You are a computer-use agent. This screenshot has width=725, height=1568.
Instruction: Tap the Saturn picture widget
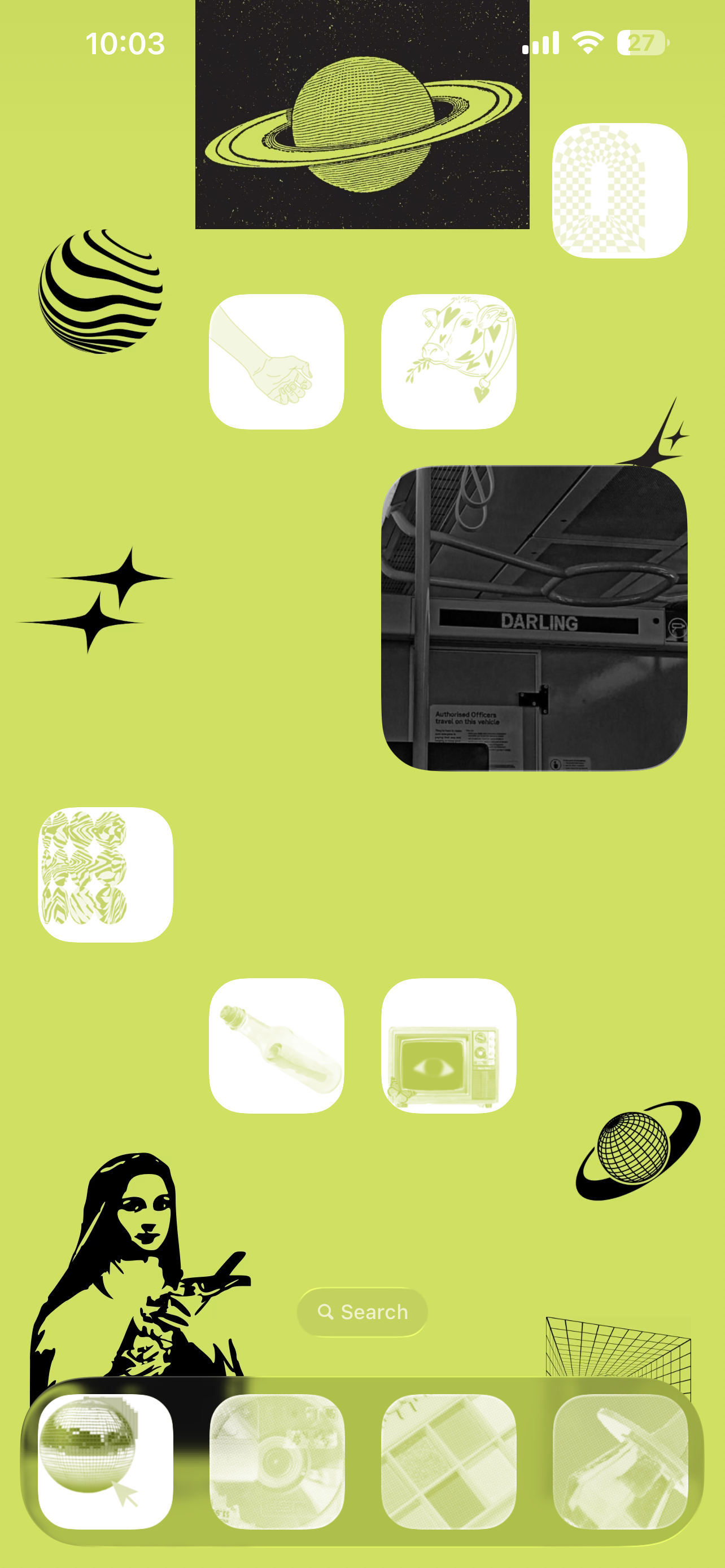pos(362,115)
